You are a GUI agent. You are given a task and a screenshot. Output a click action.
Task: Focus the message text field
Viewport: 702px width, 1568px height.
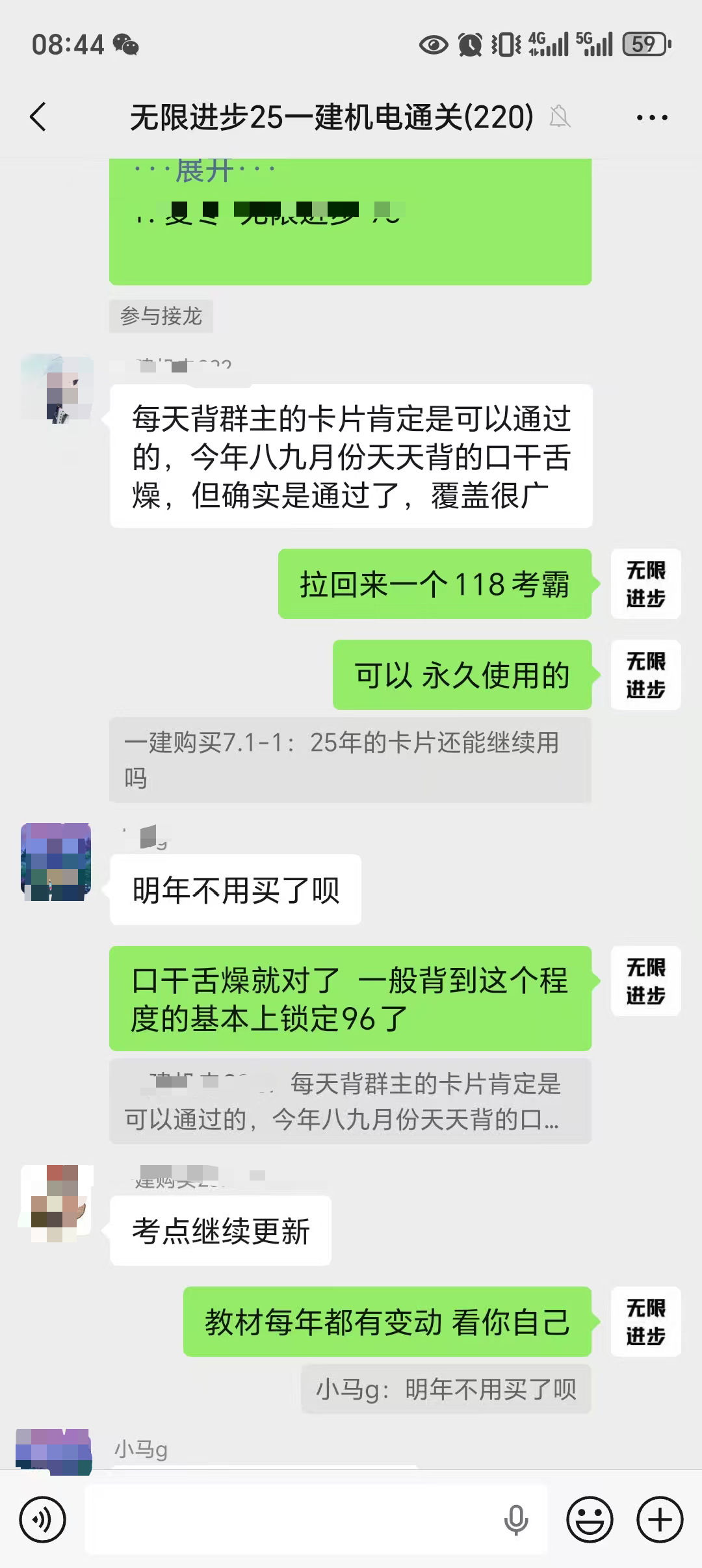292,1519
